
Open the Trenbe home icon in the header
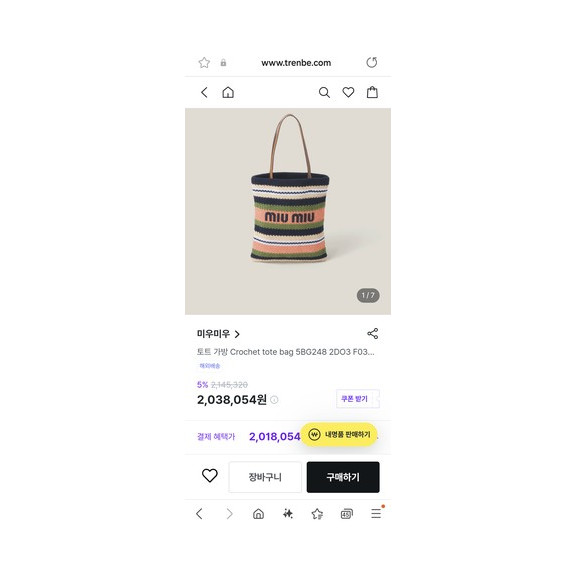coord(228,92)
